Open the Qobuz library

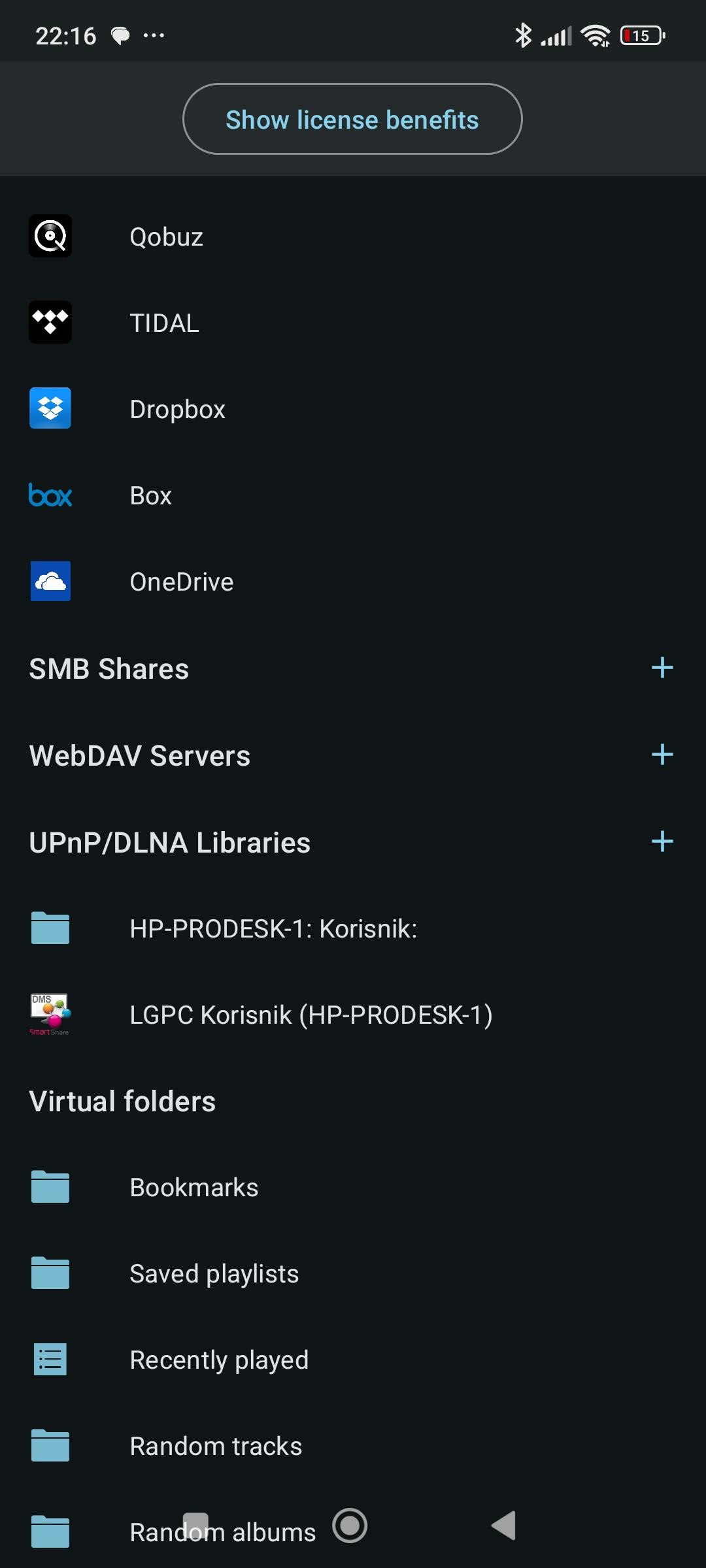pyautogui.click(x=353, y=237)
